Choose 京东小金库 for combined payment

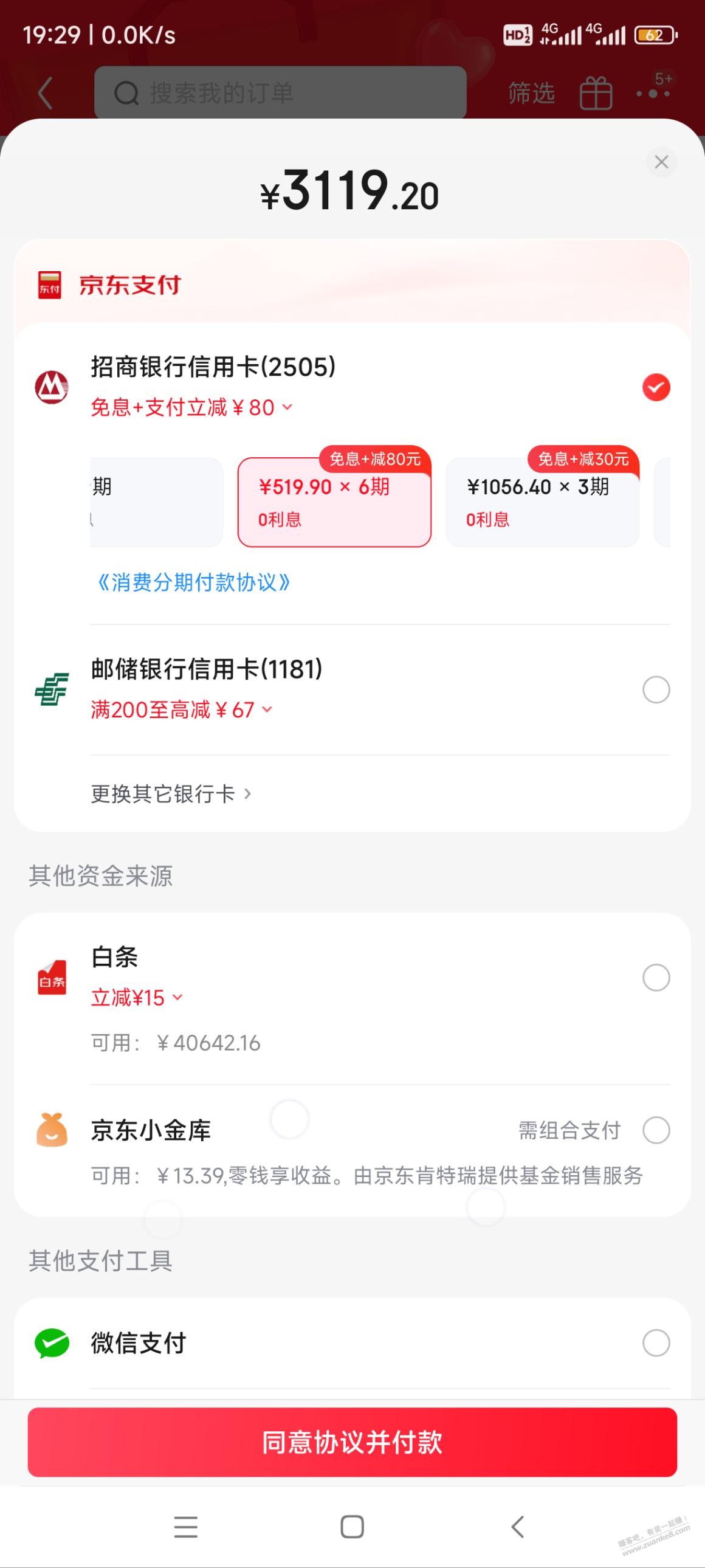656,1130
